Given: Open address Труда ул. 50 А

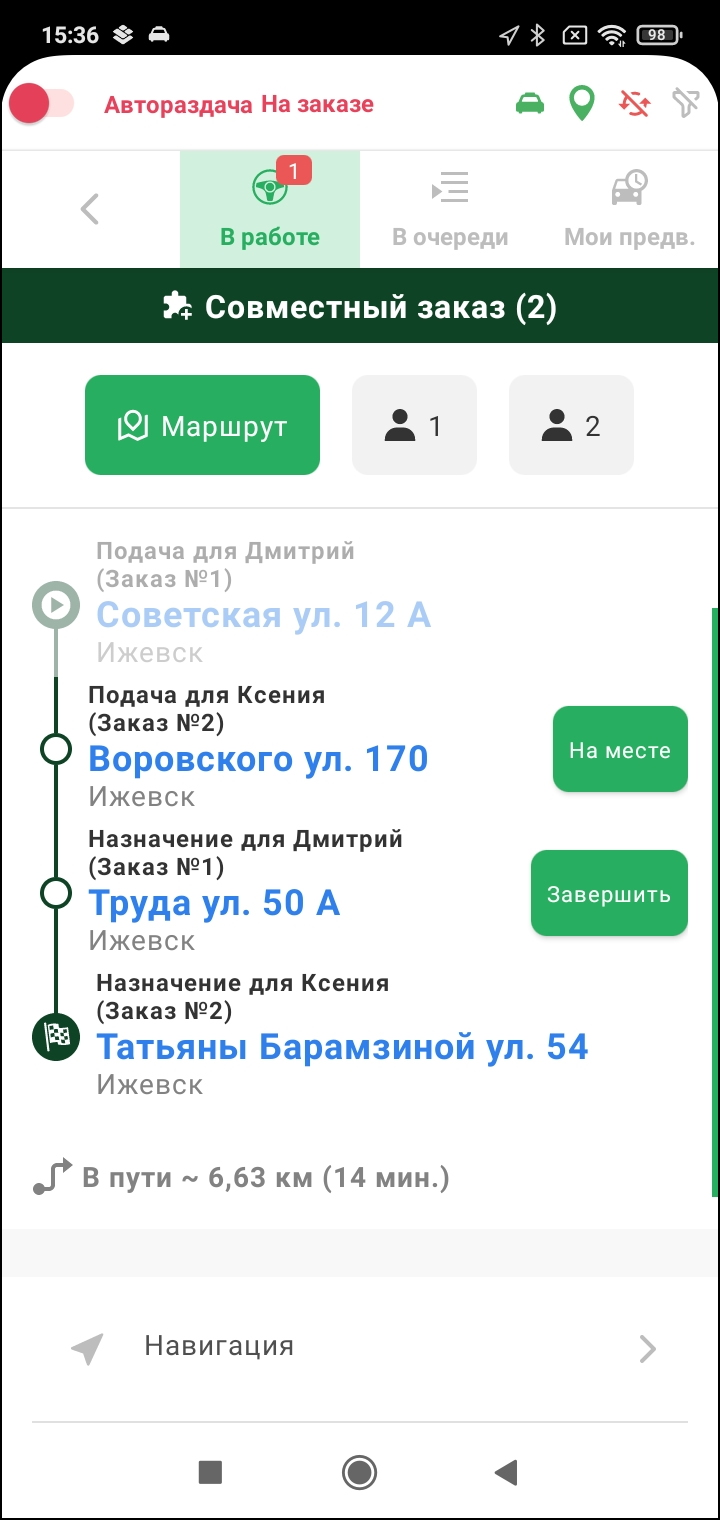Looking at the screenshot, I should pyautogui.click(x=214, y=903).
